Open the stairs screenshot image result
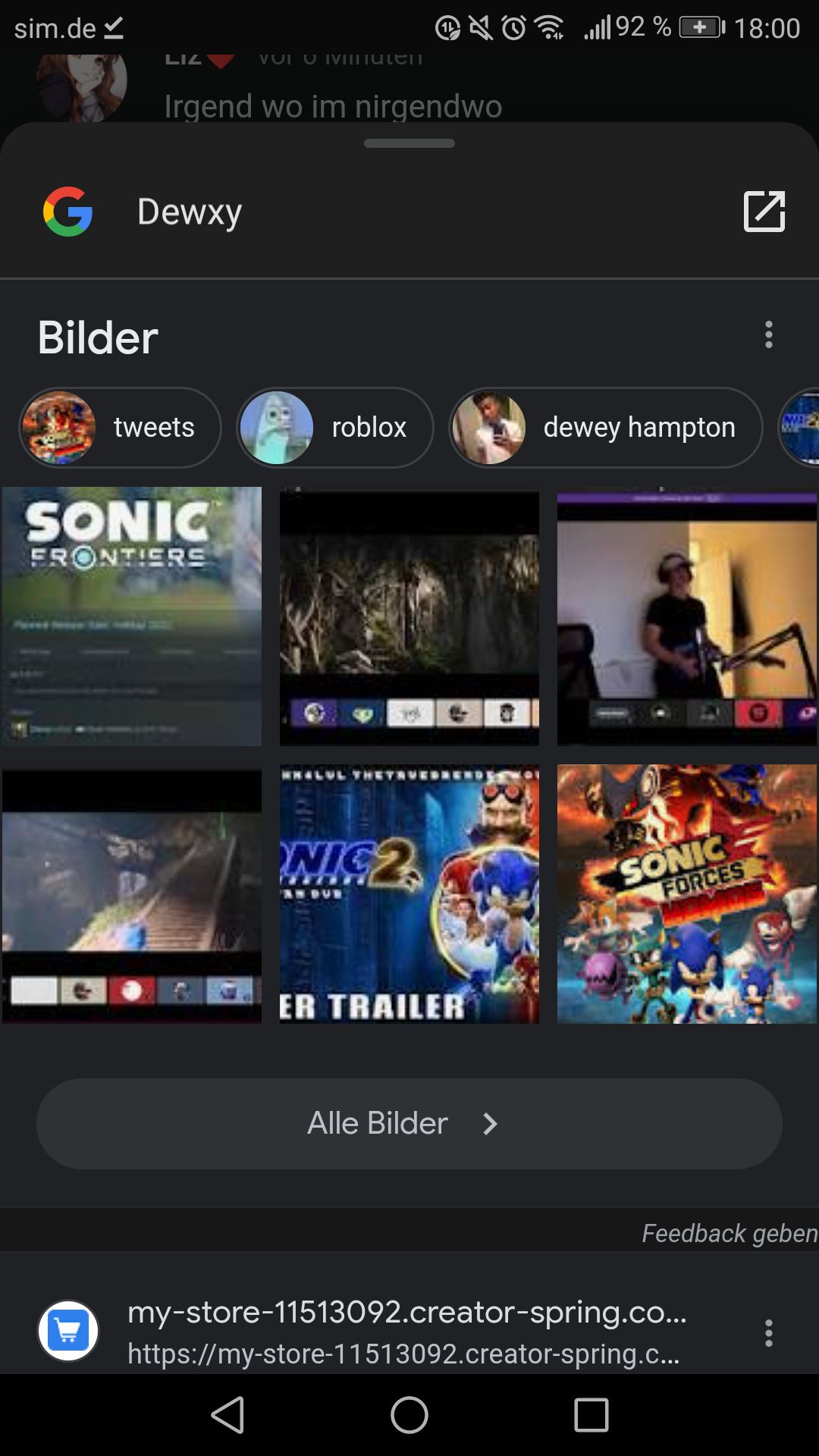819x1456 pixels. click(132, 894)
